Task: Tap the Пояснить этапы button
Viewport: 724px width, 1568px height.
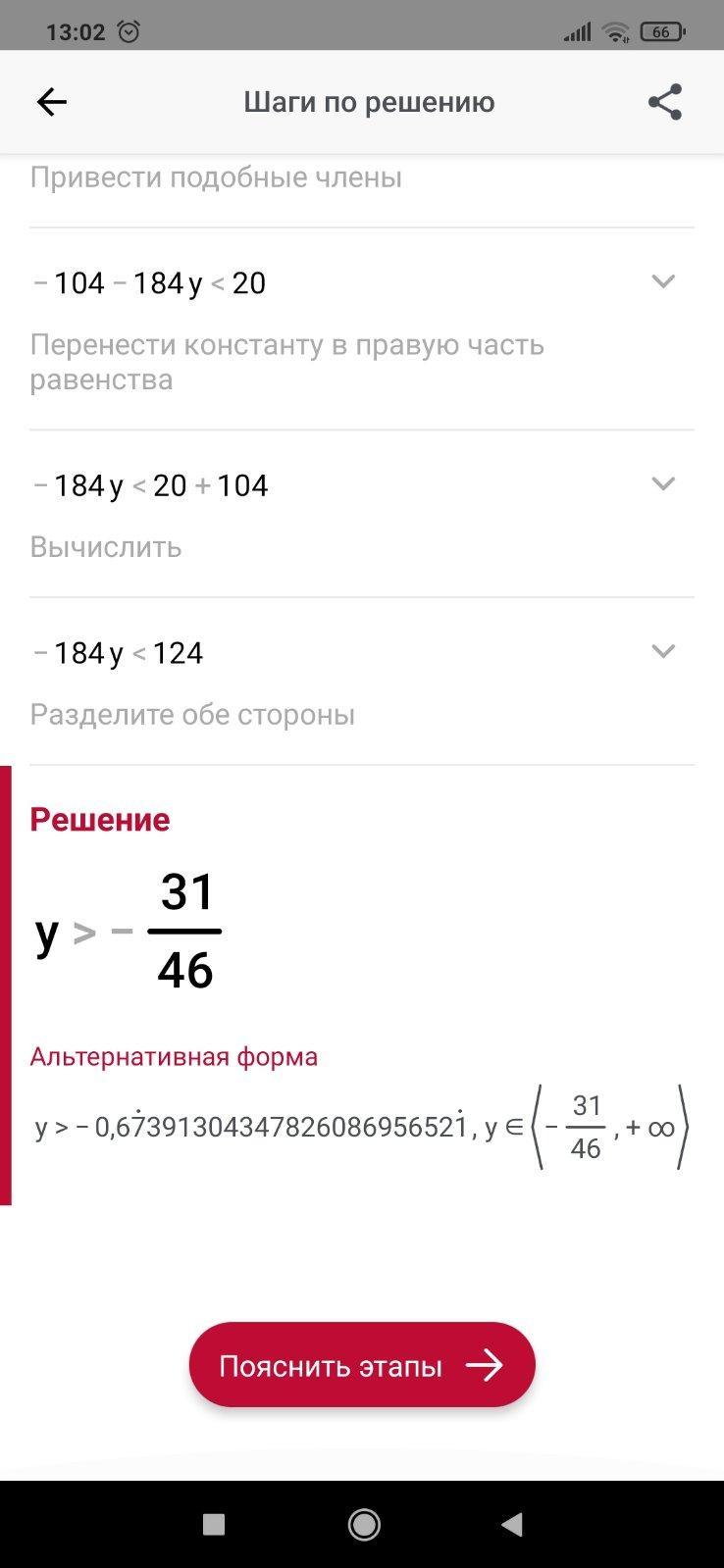Action: [x=362, y=1365]
